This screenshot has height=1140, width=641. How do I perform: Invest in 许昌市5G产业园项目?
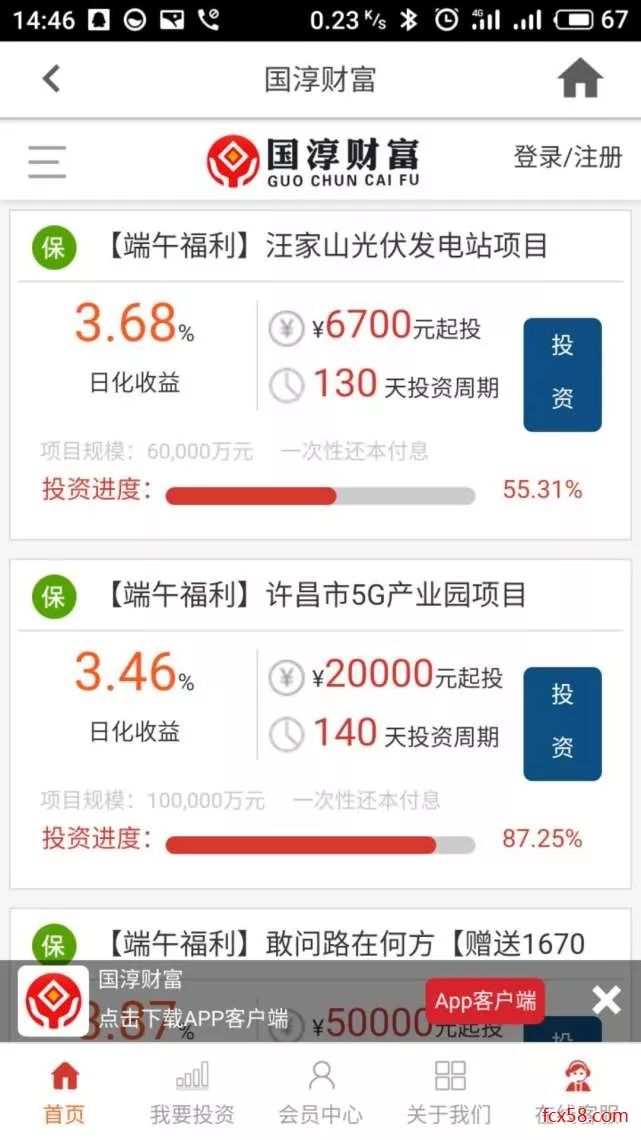click(562, 723)
